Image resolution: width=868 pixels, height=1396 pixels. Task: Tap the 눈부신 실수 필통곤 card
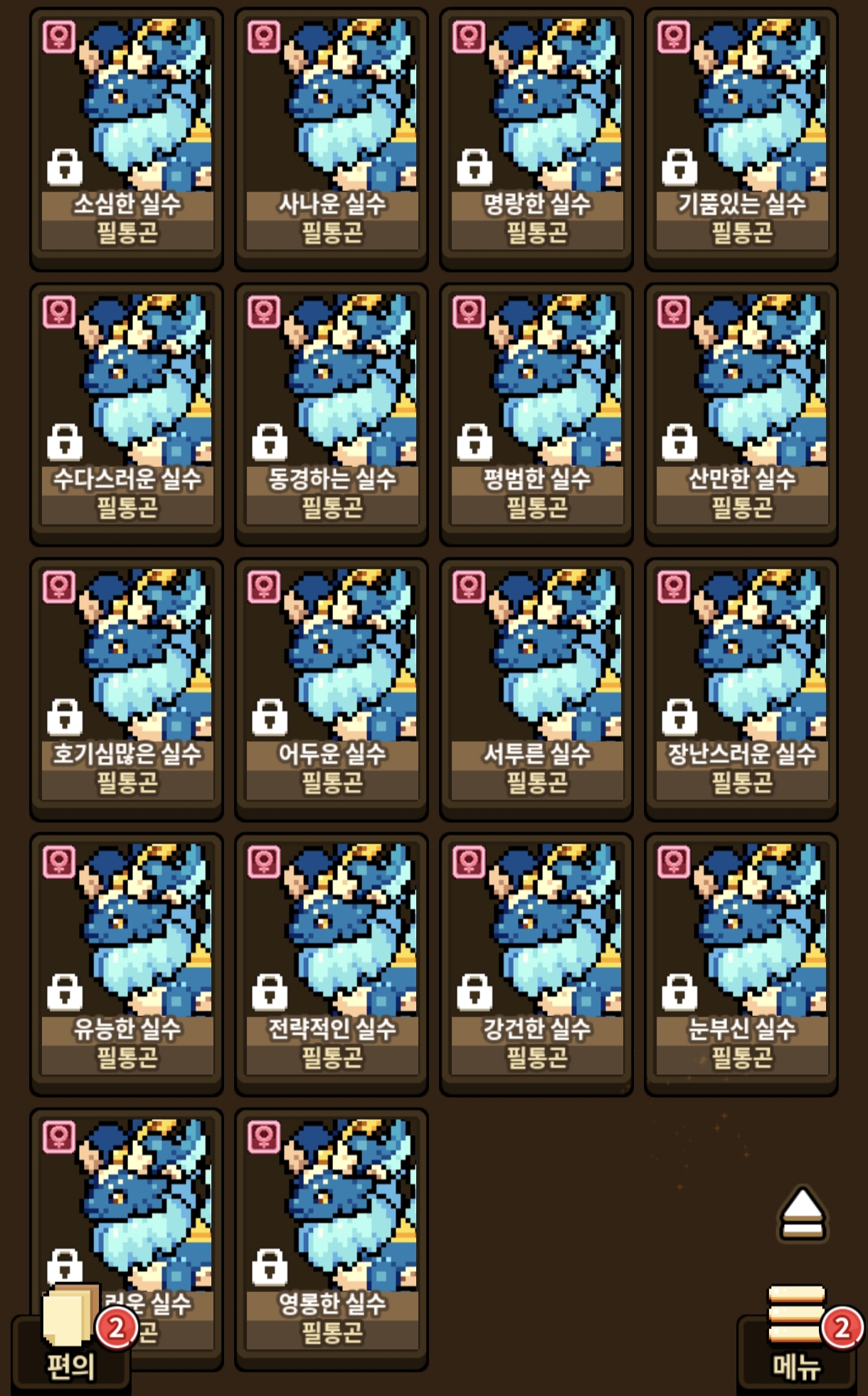tap(741, 965)
